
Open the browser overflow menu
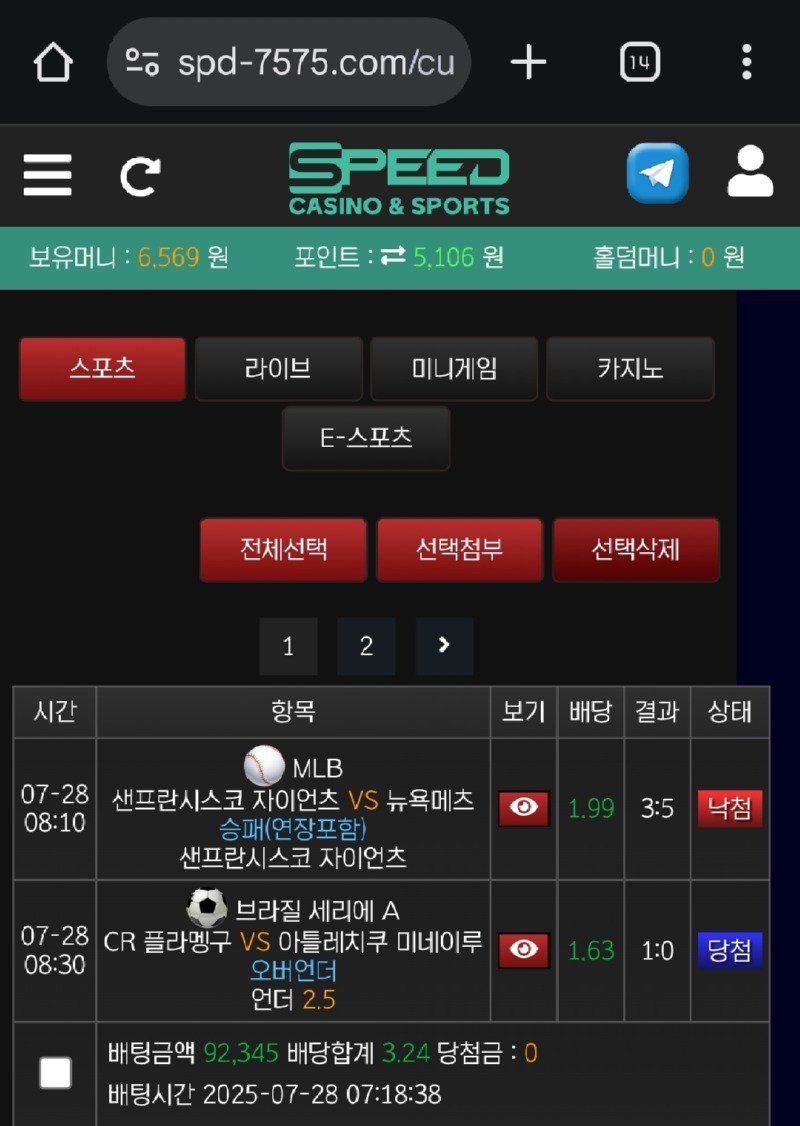746,63
